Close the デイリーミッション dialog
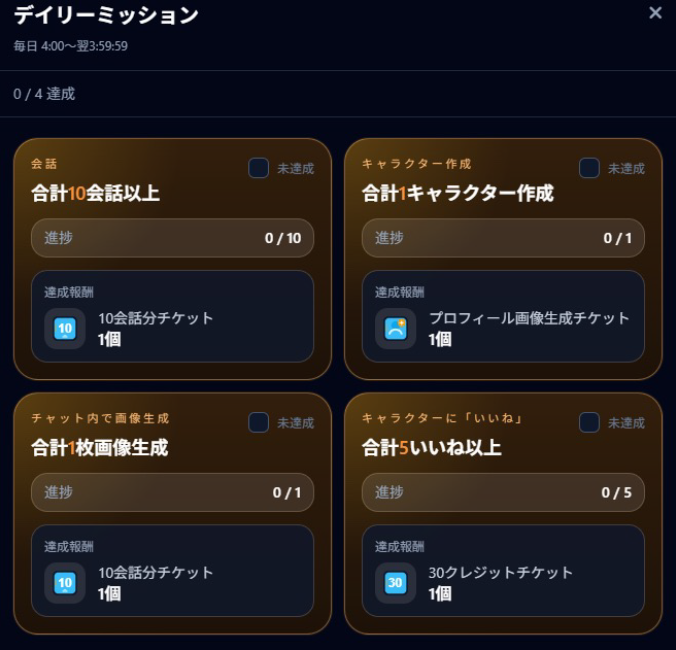 click(655, 13)
